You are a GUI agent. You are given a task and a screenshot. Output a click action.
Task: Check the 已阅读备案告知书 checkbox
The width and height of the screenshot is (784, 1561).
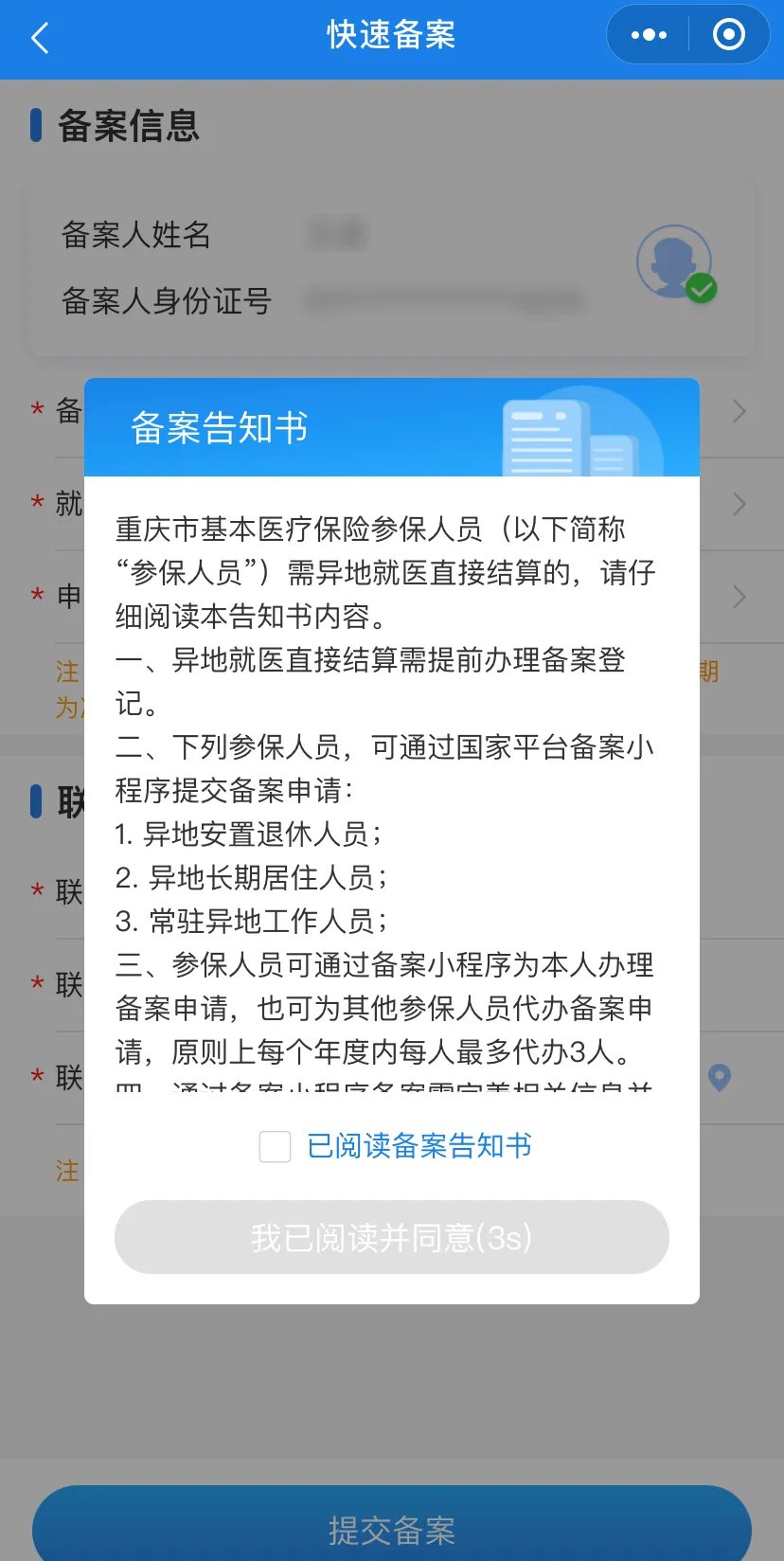click(276, 1147)
